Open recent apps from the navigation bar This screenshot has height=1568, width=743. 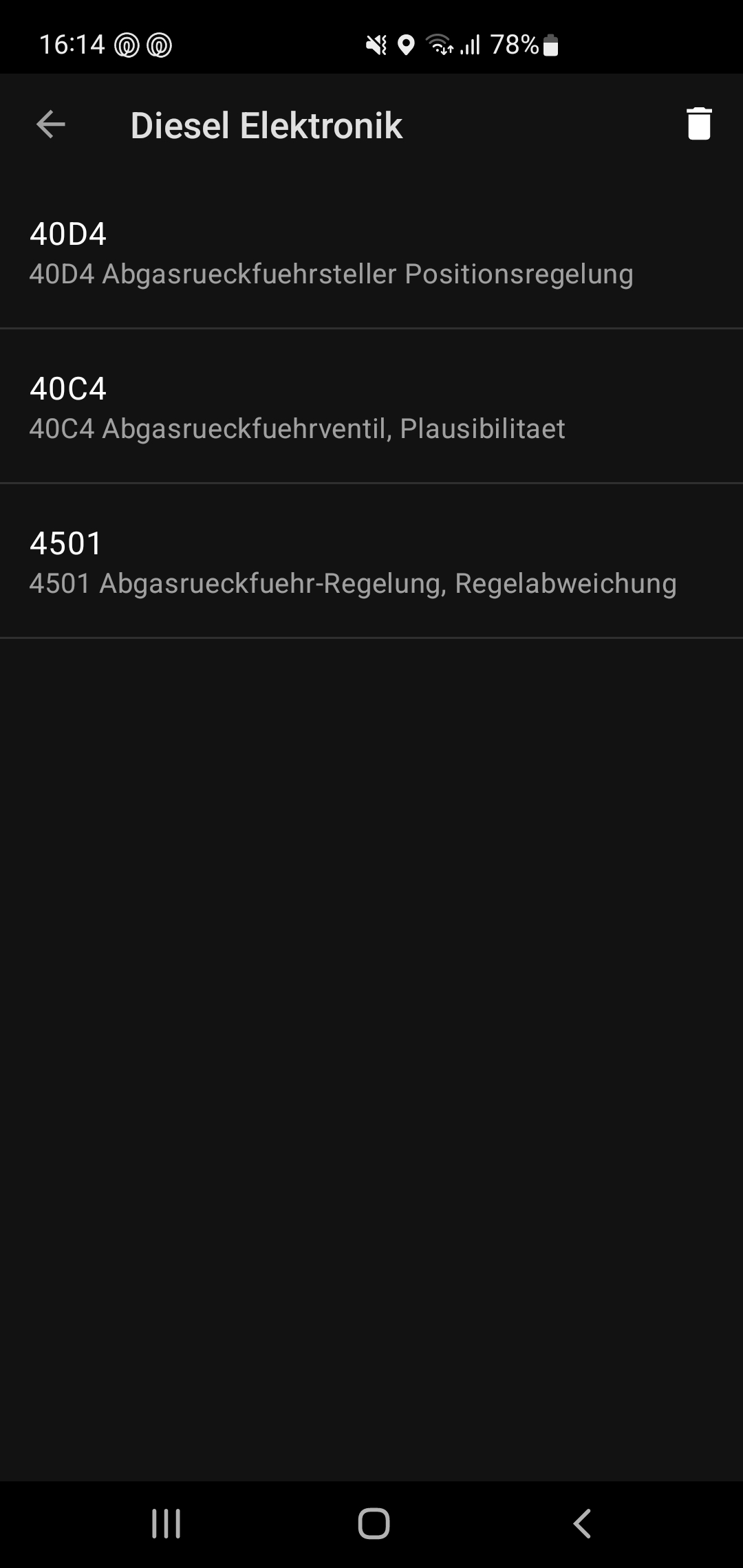(x=166, y=1523)
